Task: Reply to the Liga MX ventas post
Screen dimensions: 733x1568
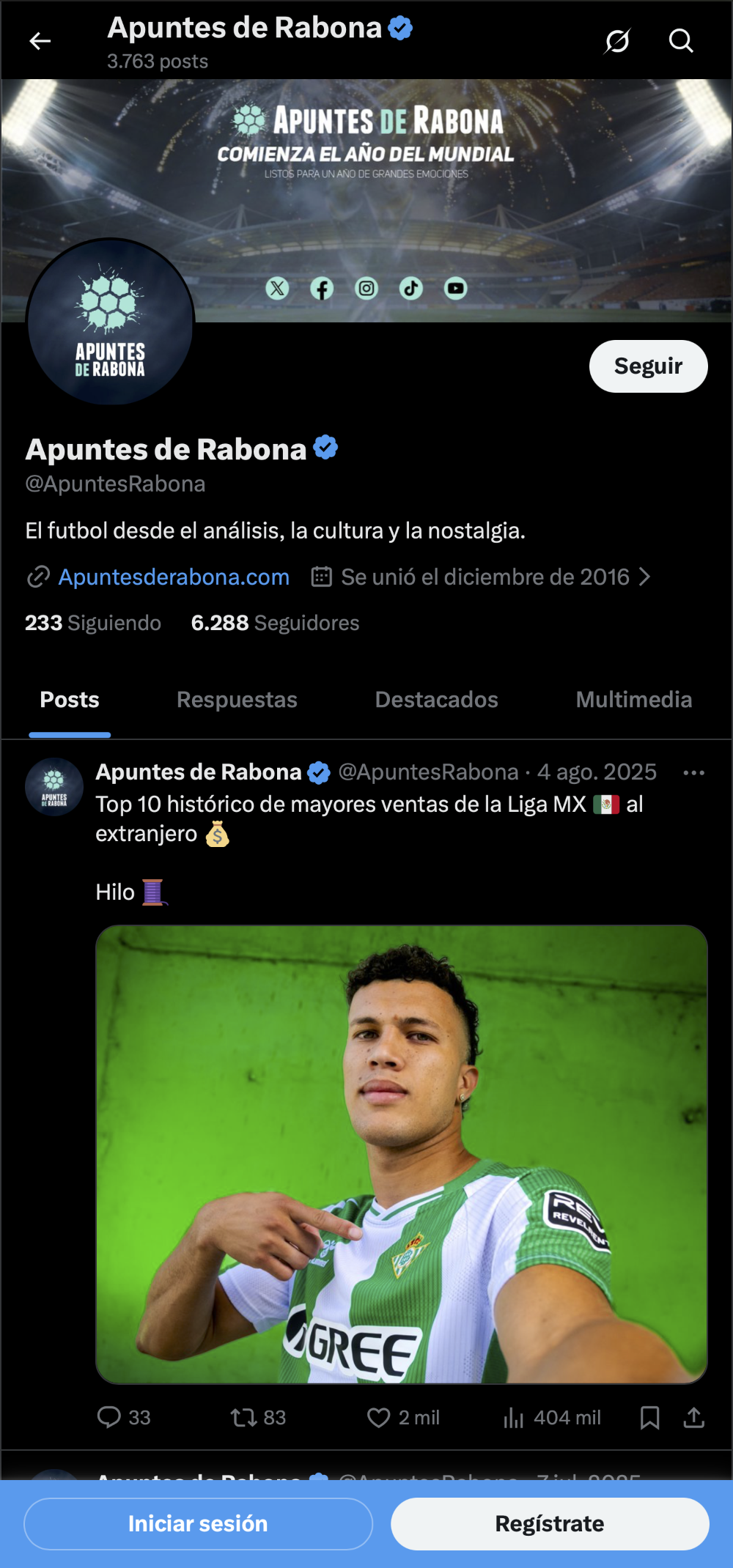Action: [109, 1418]
